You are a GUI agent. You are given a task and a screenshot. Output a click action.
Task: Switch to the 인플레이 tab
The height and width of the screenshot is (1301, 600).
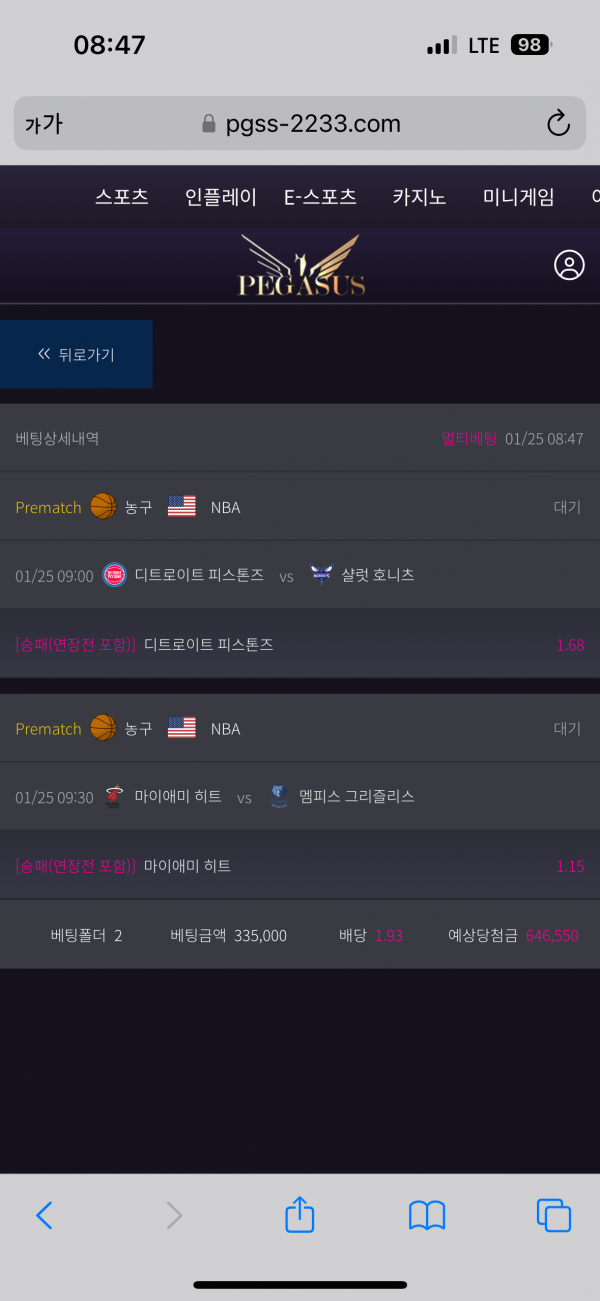pos(221,197)
